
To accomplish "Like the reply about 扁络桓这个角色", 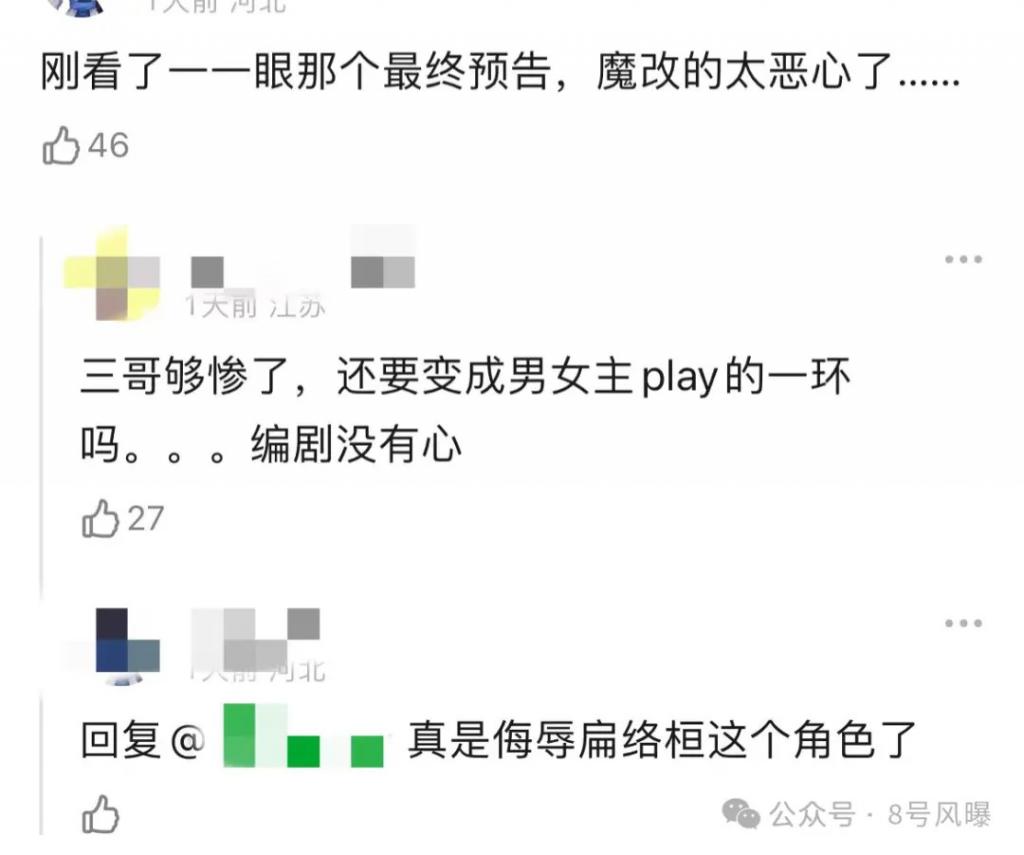I will pyautogui.click(x=101, y=813).
